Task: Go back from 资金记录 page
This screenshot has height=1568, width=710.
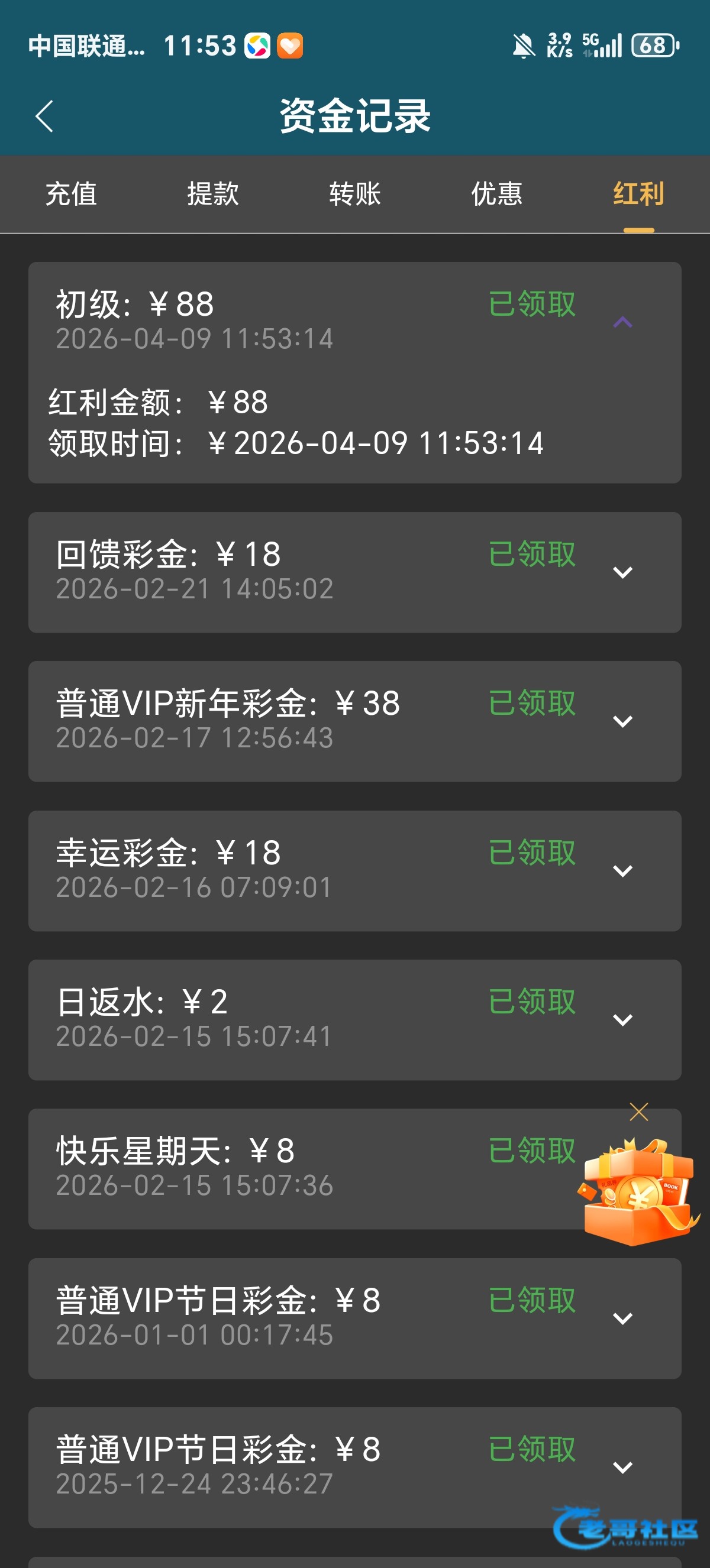Action: [x=44, y=116]
